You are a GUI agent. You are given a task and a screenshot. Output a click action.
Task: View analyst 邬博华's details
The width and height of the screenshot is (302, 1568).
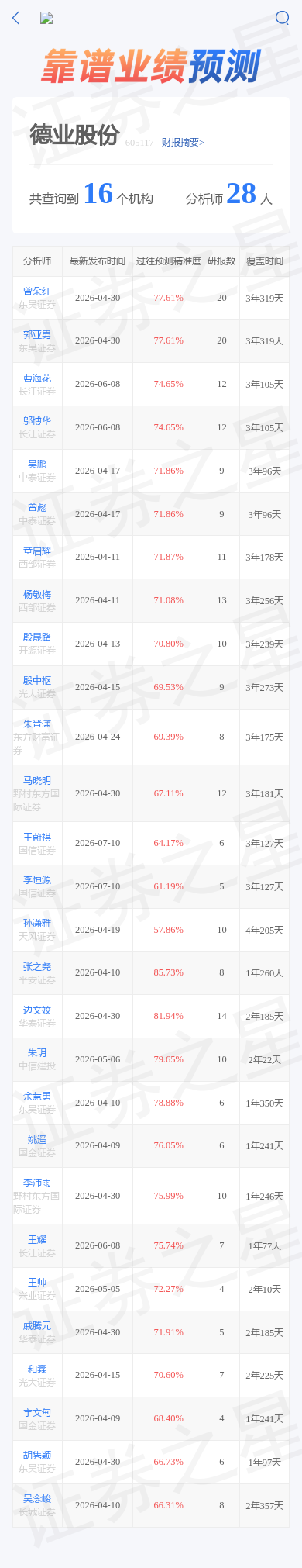click(37, 421)
